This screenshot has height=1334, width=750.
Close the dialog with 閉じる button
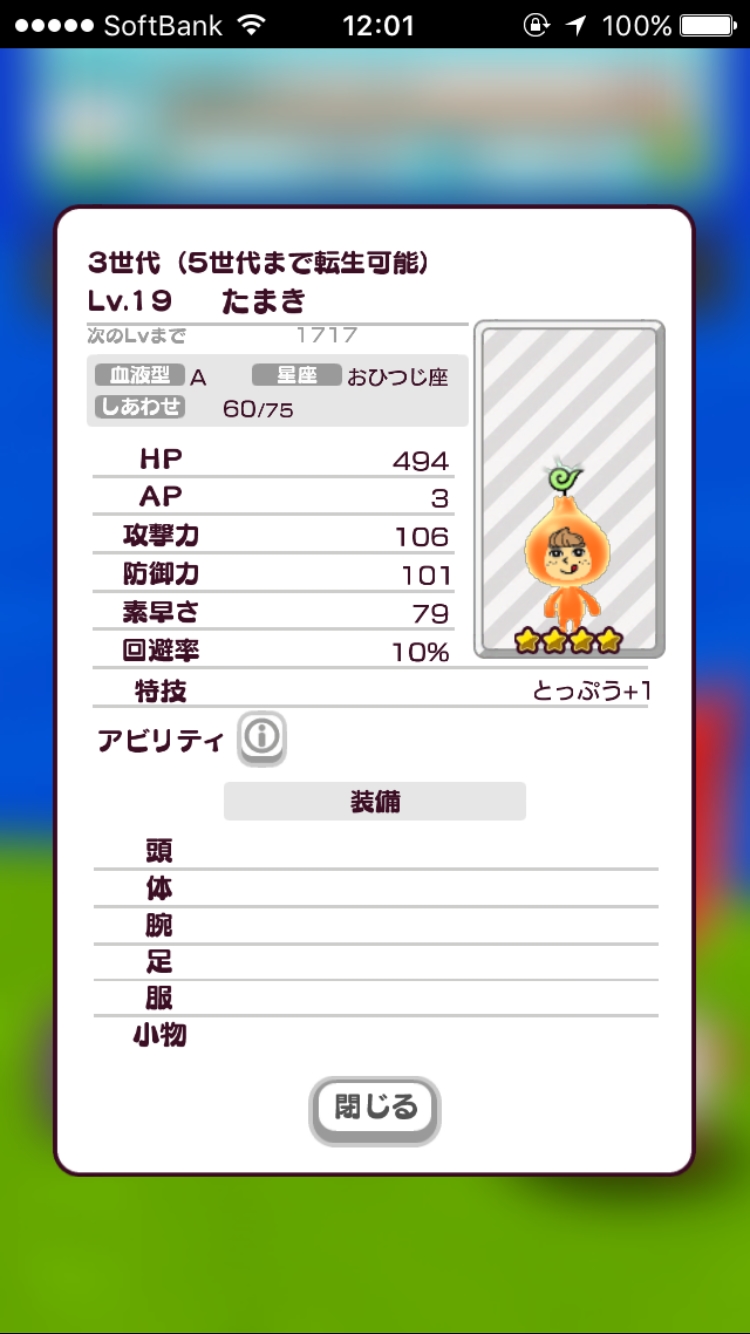375,1108
